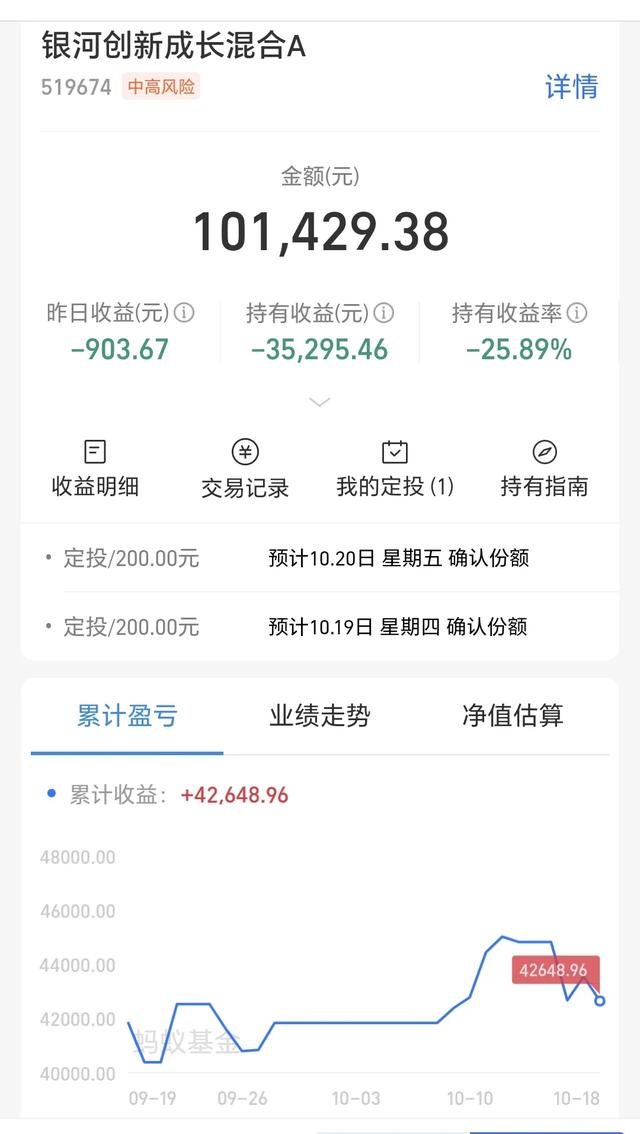The height and width of the screenshot is (1134, 640).
Task: Switch to the 业绩走势 tab
Action: click(x=320, y=716)
